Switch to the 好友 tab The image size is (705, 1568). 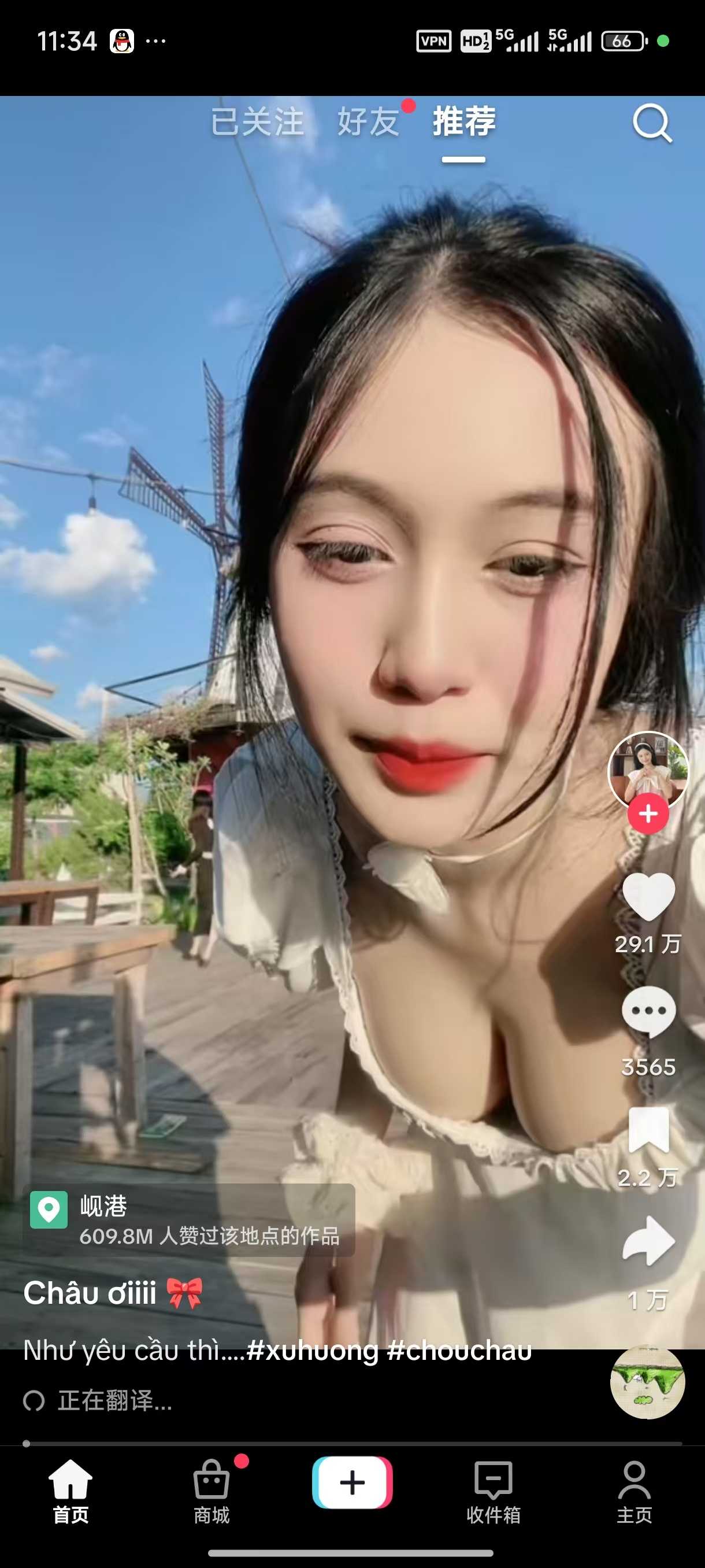(x=369, y=122)
